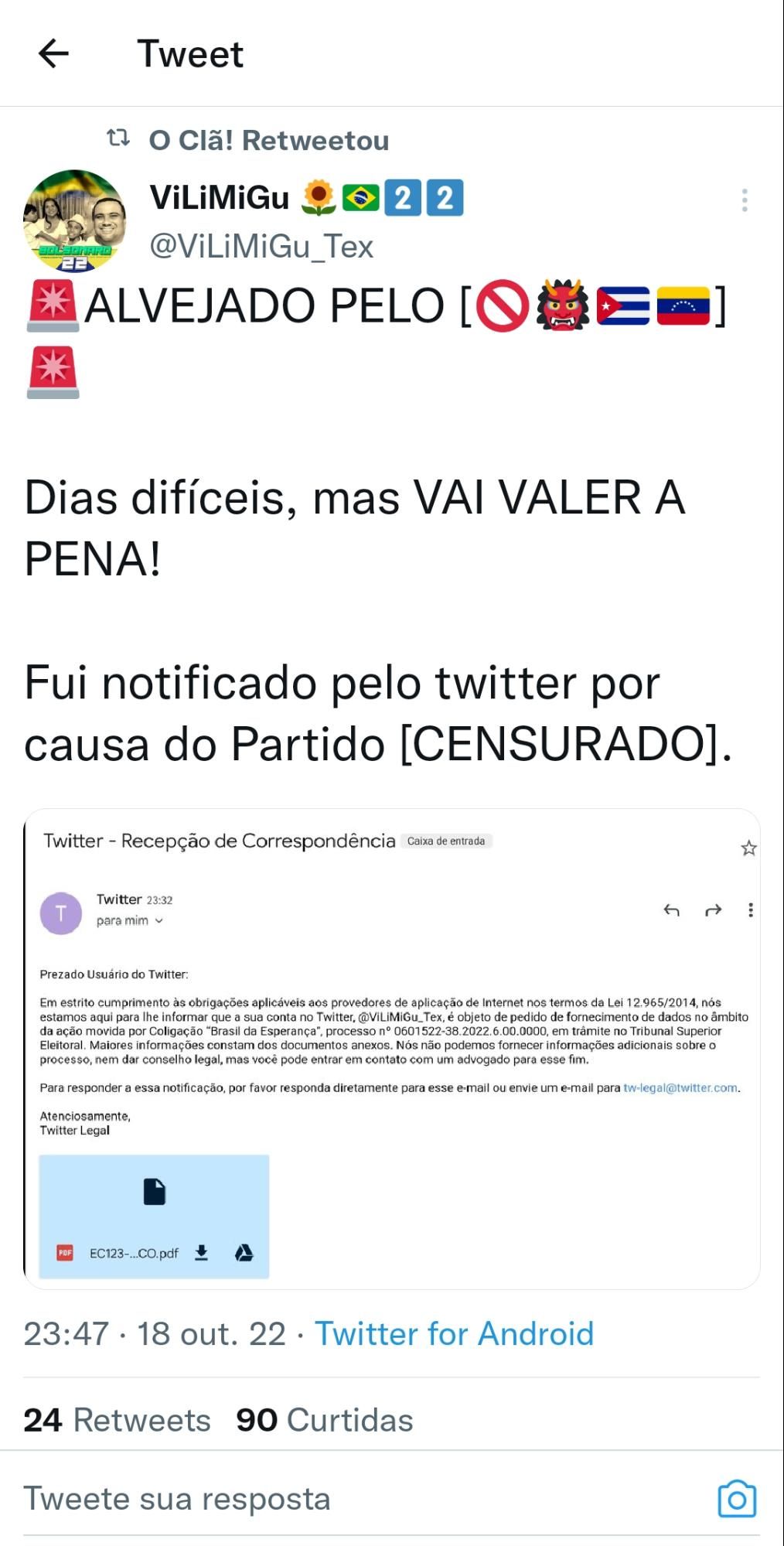View the 90 Curtidas list
The width and height of the screenshot is (784, 1546).
(324, 1420)
